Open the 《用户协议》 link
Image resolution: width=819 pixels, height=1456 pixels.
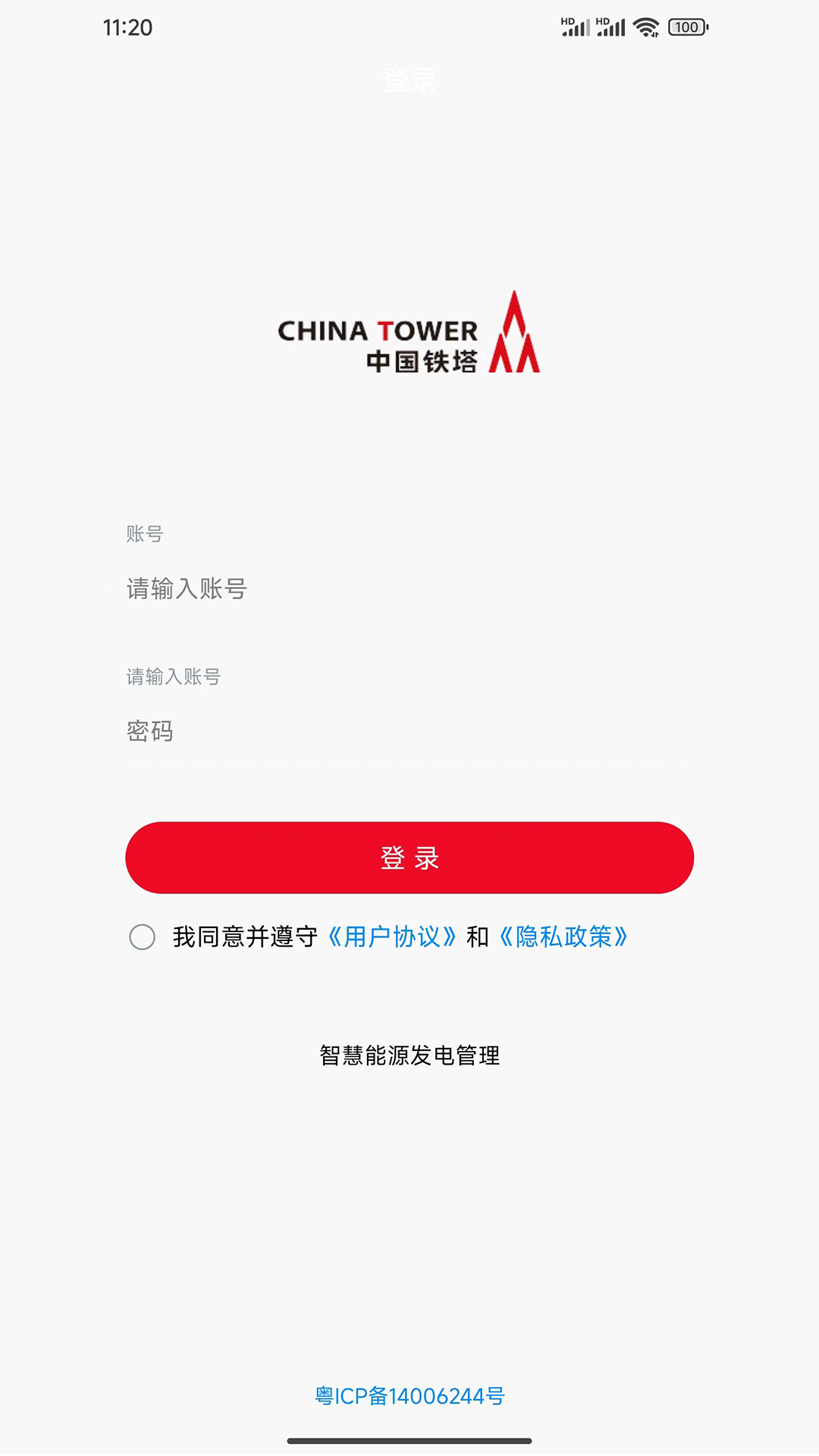(x=392, y=937)
